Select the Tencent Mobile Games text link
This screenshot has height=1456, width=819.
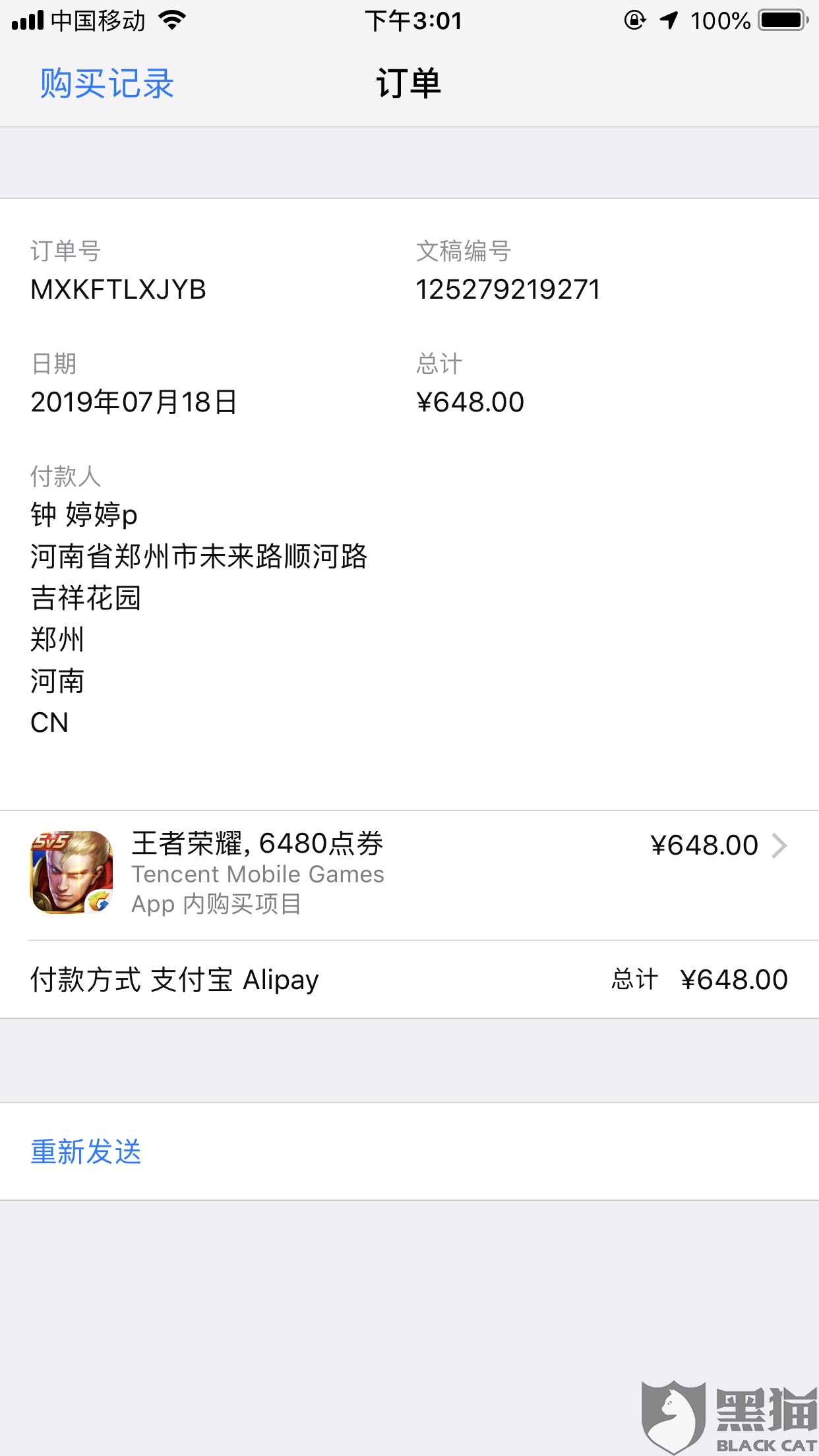click(x=258, y=874)
